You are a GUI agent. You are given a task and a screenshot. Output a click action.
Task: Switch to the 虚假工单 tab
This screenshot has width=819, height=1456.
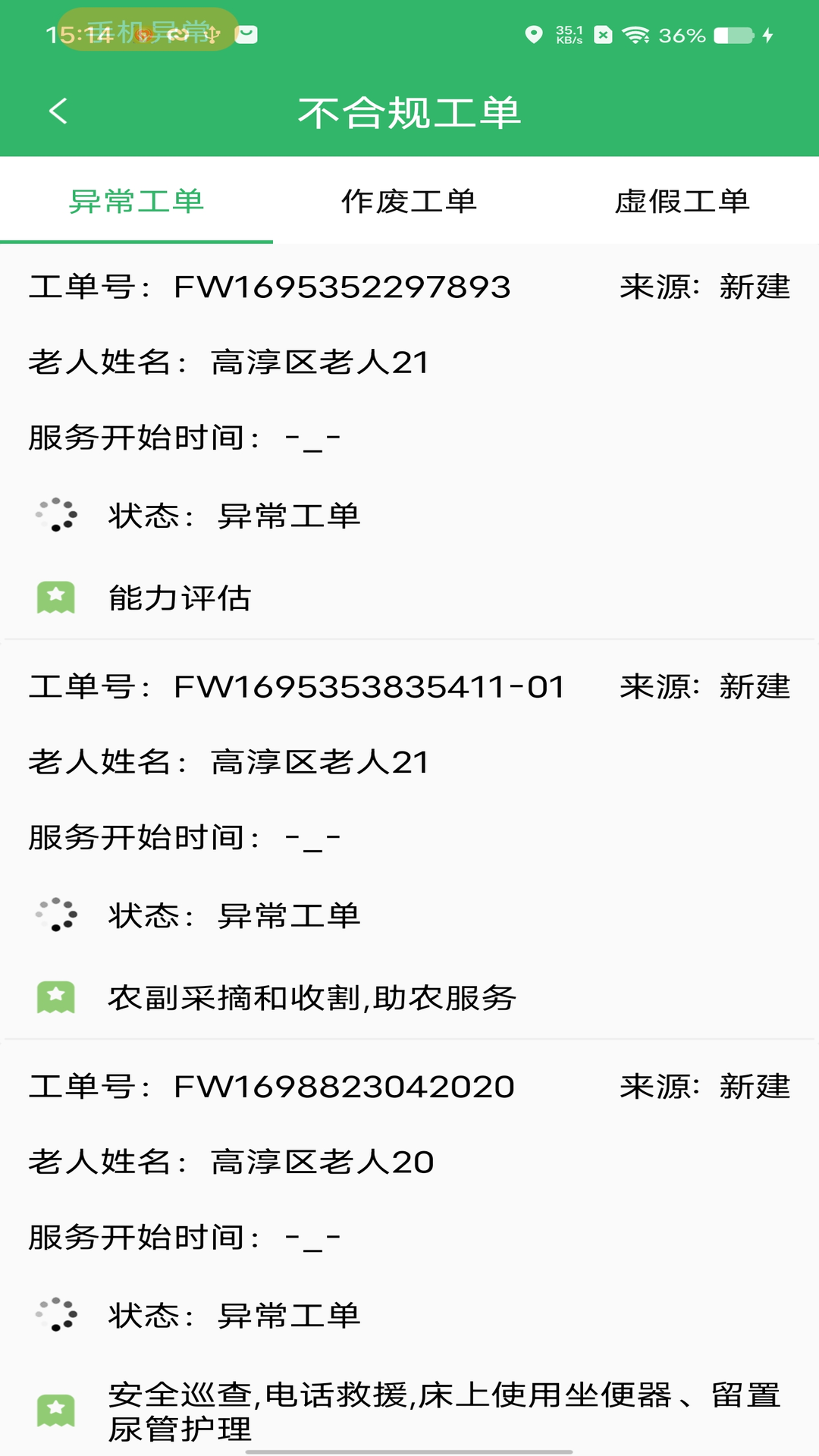(x=682, y=202)
